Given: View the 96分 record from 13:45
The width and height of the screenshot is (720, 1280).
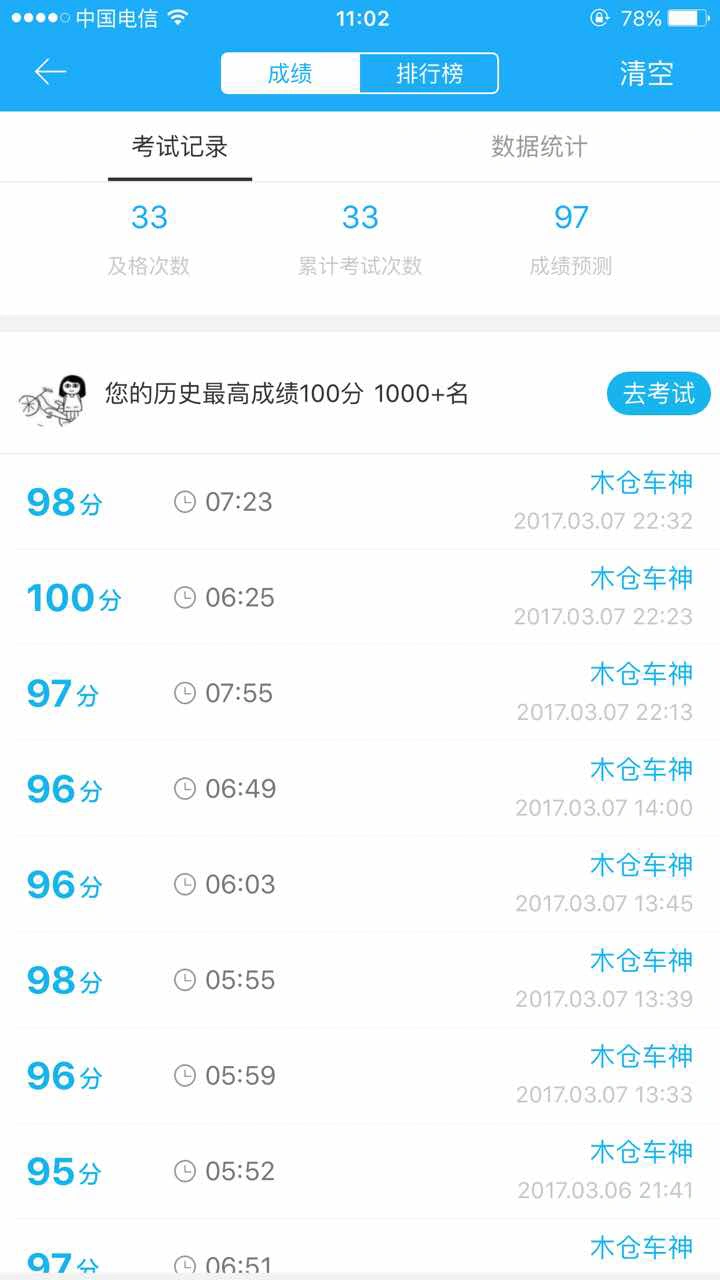Looking at the screenshot, I should pos(360,884).
